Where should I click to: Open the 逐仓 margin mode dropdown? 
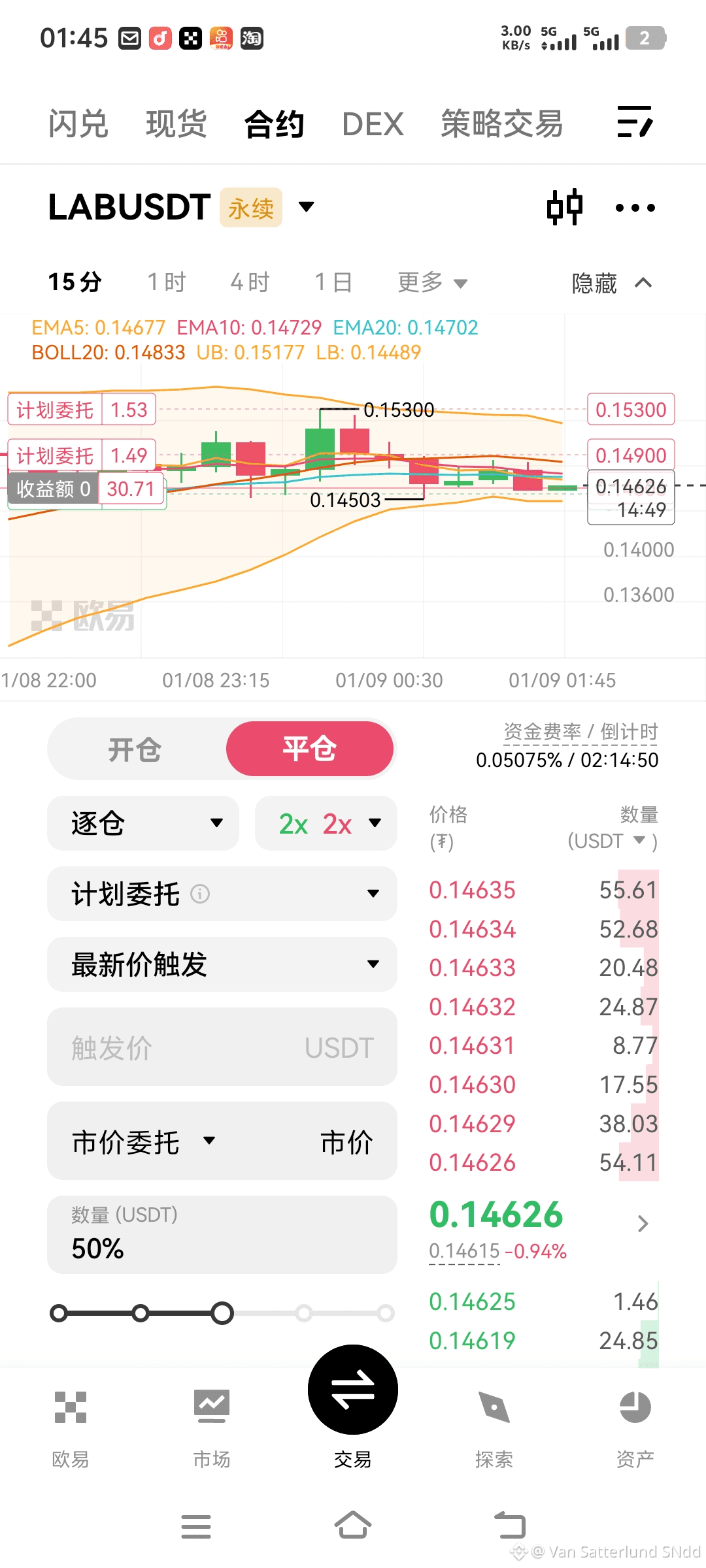click(143, 823)
